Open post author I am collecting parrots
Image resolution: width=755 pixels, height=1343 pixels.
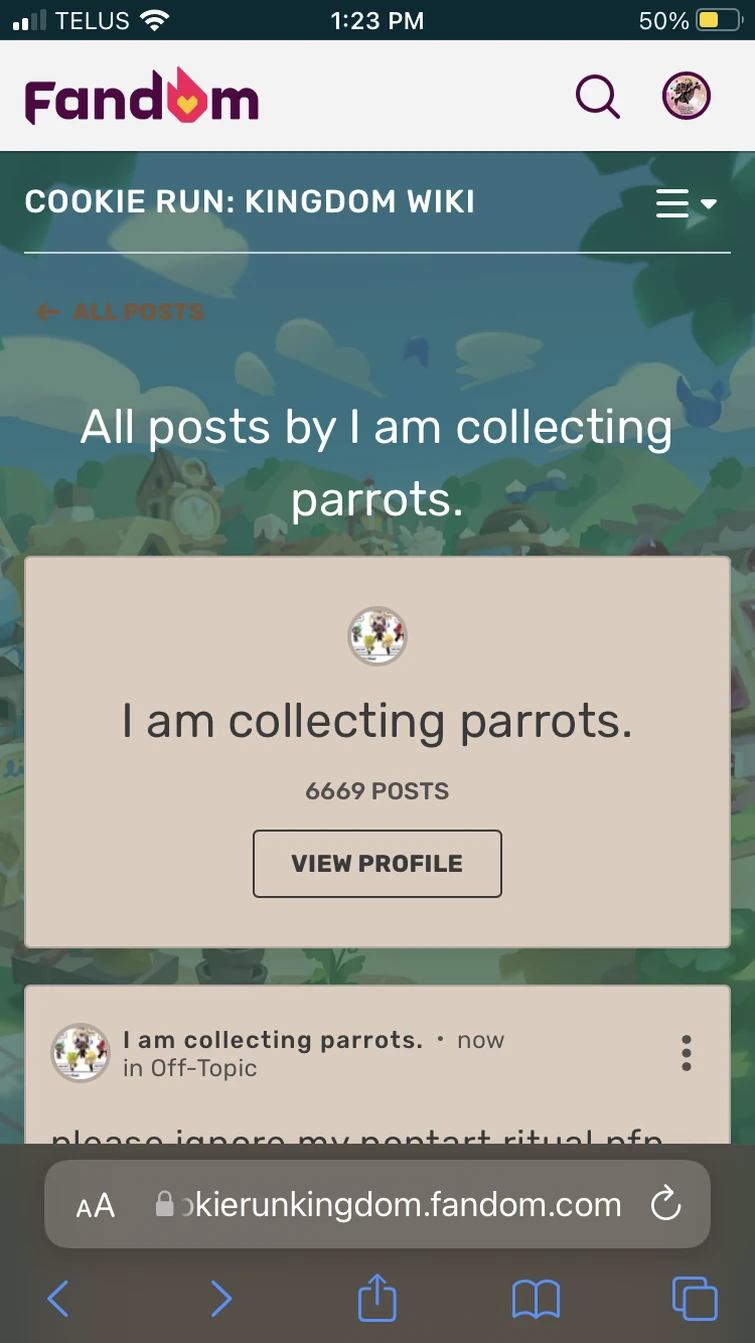pyautogui.click(x=272, y=1040)
